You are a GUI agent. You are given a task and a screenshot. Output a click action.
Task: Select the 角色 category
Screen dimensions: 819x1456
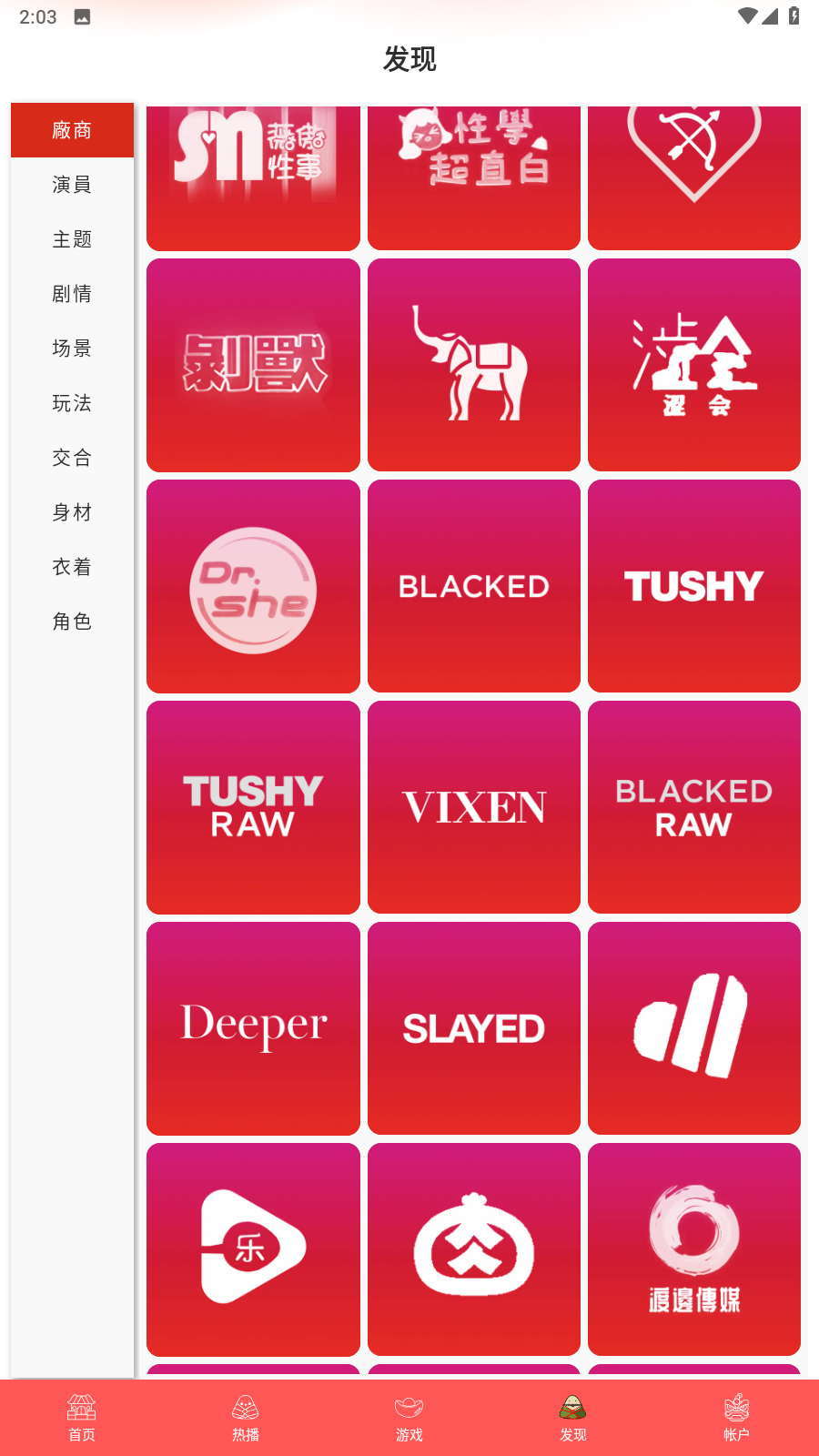72,622
